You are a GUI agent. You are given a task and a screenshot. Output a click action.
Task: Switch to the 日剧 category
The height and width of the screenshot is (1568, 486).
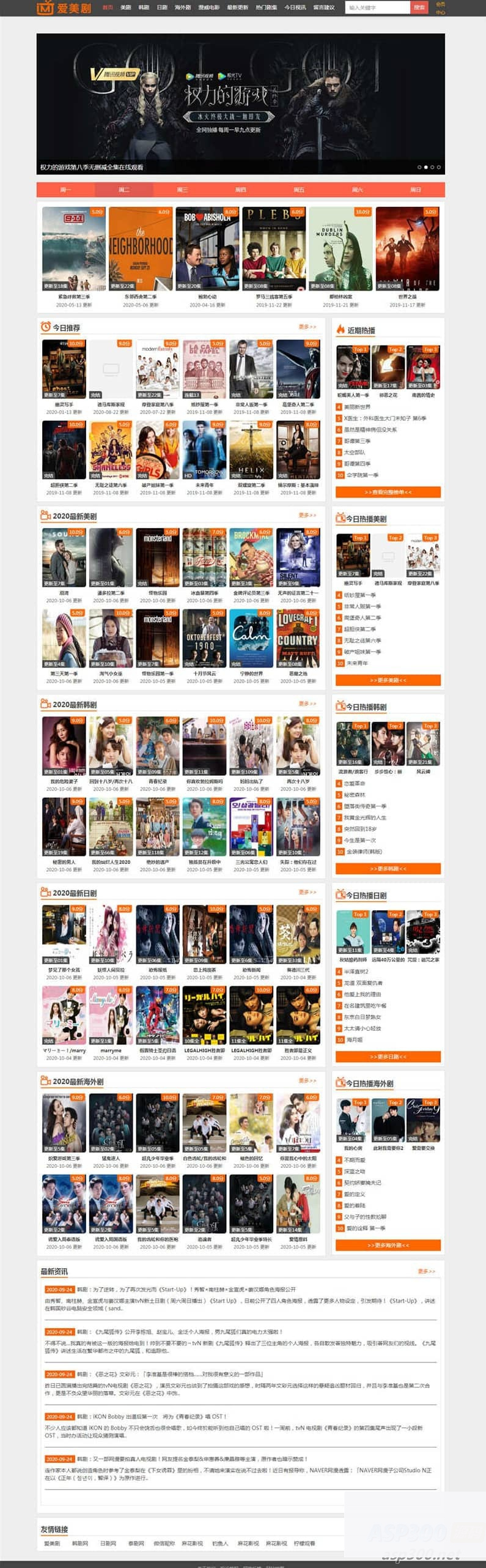[x=162, y=7]
